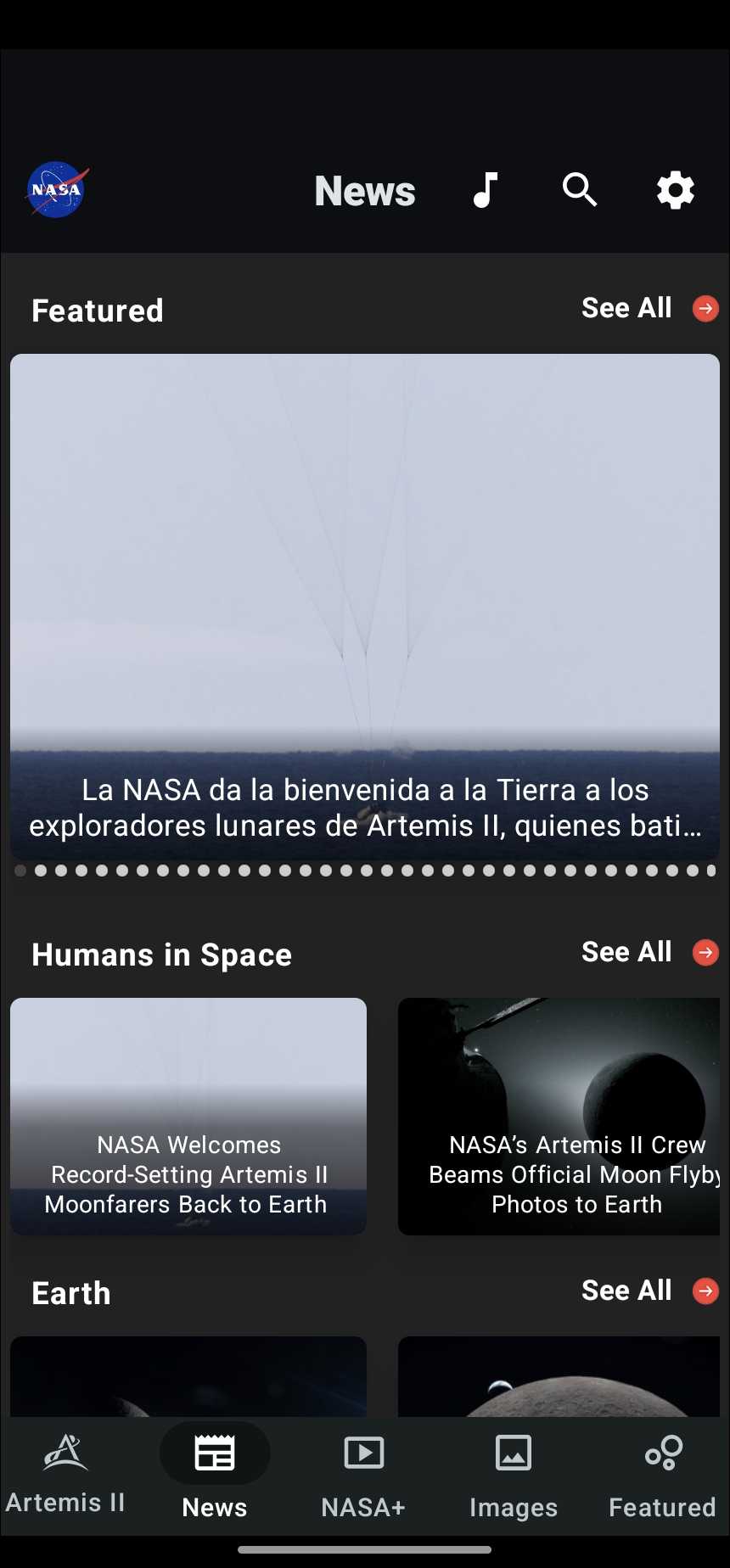730x1568 pixels.
Task: Switch to the Images tab
Action: (x=514, y=1475)
